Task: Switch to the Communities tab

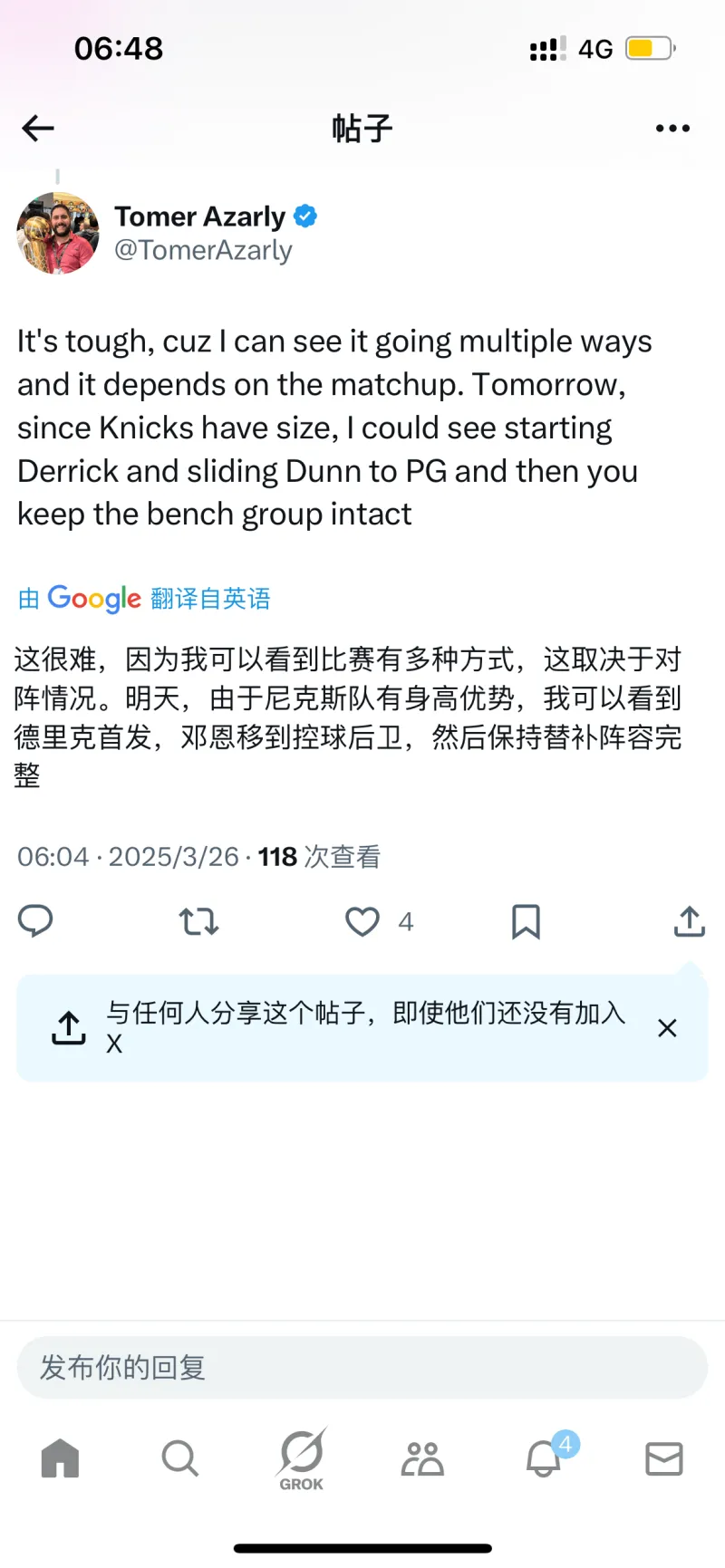Action: coord(422,1458)
